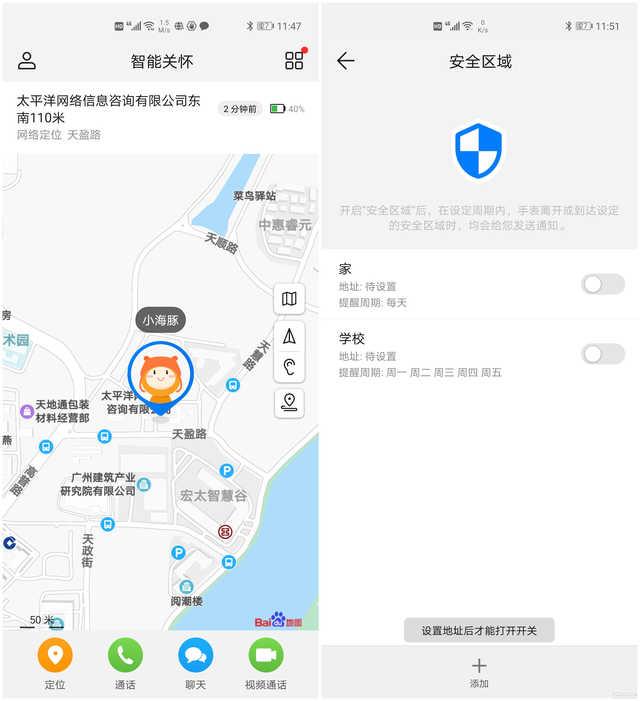Switch map layer with the map icon
The image size is (640, 701).
pos(289,299)
